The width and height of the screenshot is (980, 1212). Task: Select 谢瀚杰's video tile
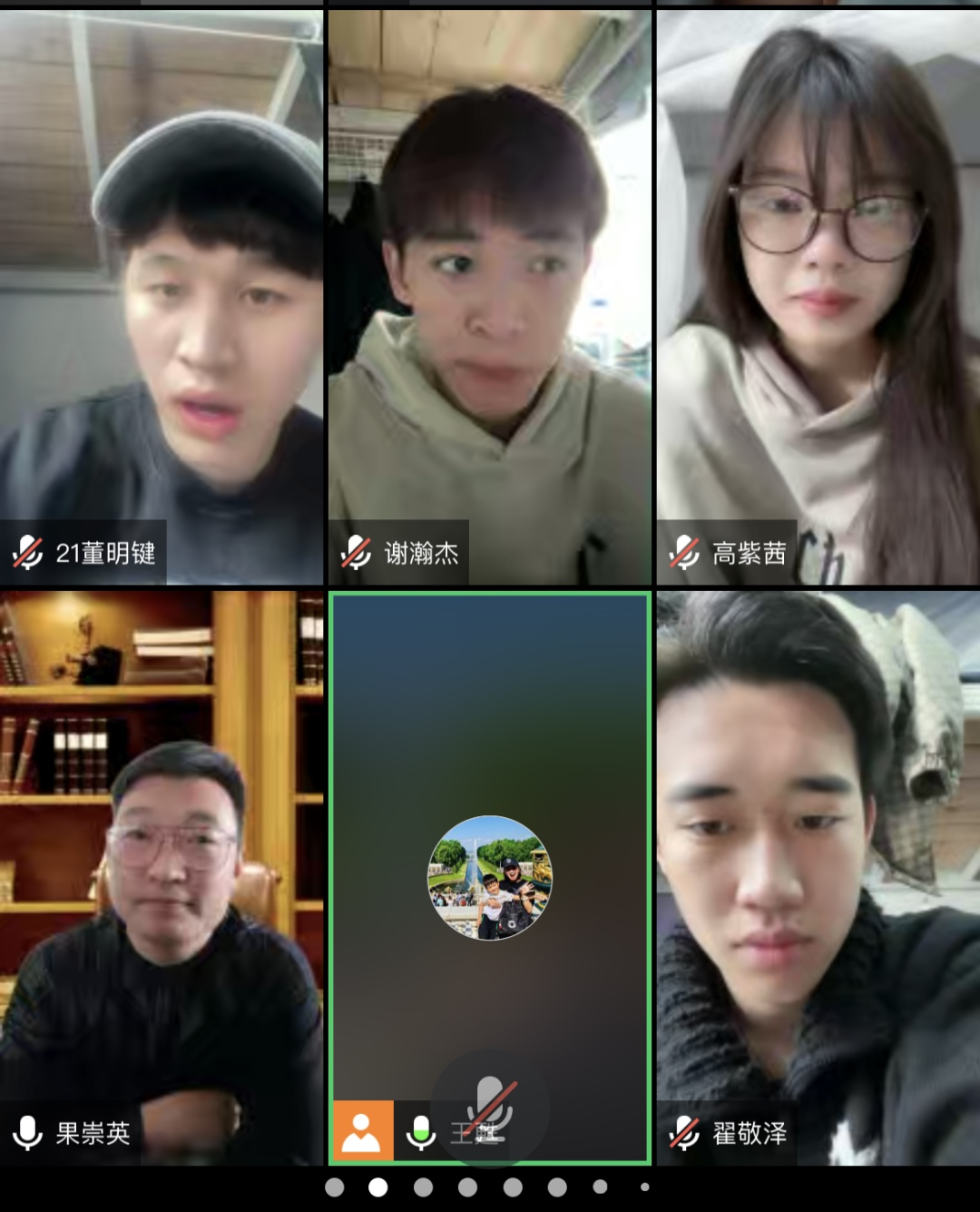coord(489,296)
